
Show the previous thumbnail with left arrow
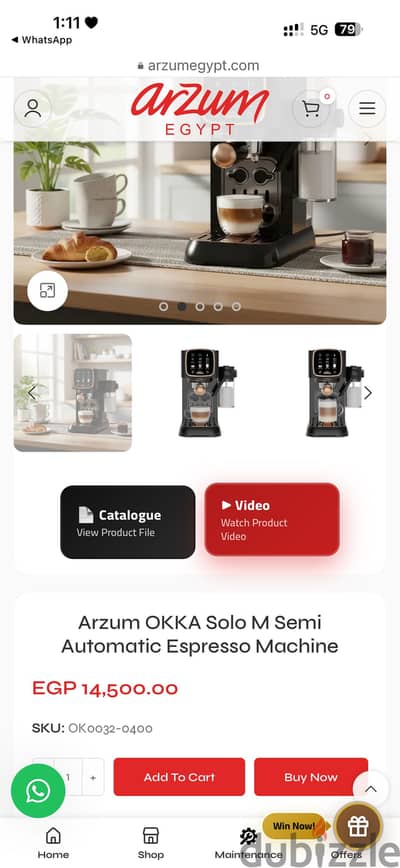32,393
